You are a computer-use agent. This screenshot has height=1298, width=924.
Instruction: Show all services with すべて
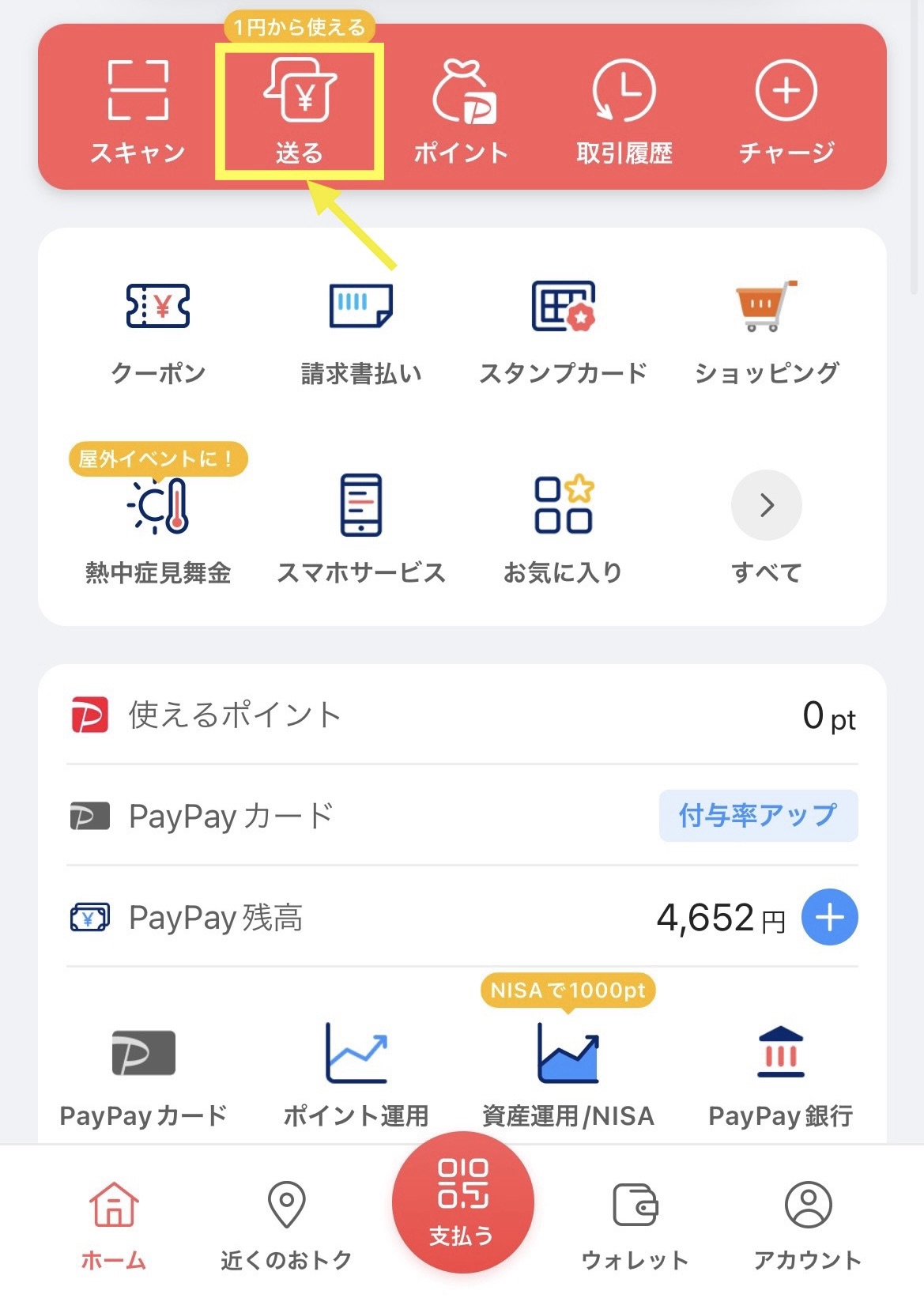(766, 525)
